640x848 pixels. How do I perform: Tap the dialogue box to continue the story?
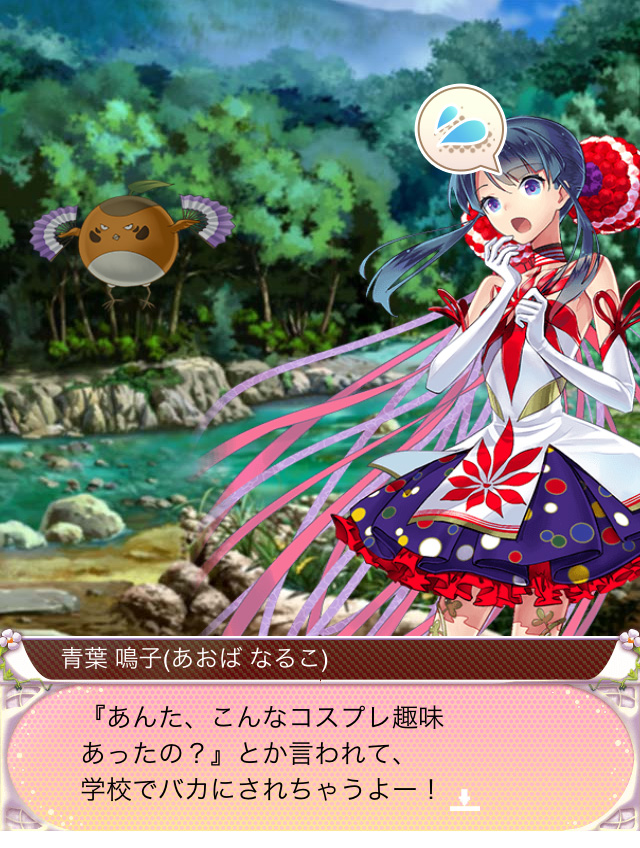pyautogui.click(x=320, y=756)
